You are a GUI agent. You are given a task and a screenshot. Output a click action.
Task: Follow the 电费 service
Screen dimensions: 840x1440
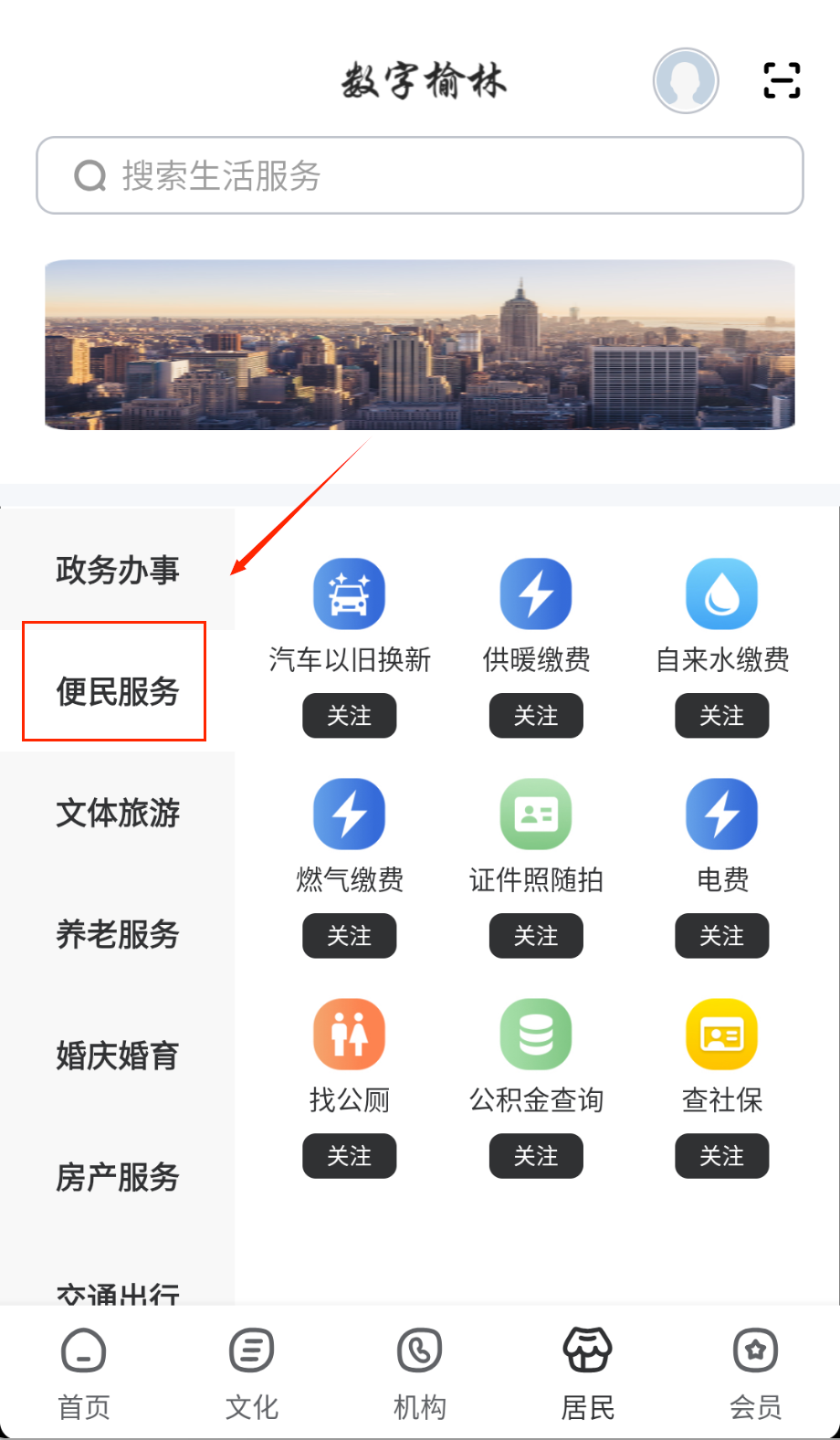[x=722, y=936]
